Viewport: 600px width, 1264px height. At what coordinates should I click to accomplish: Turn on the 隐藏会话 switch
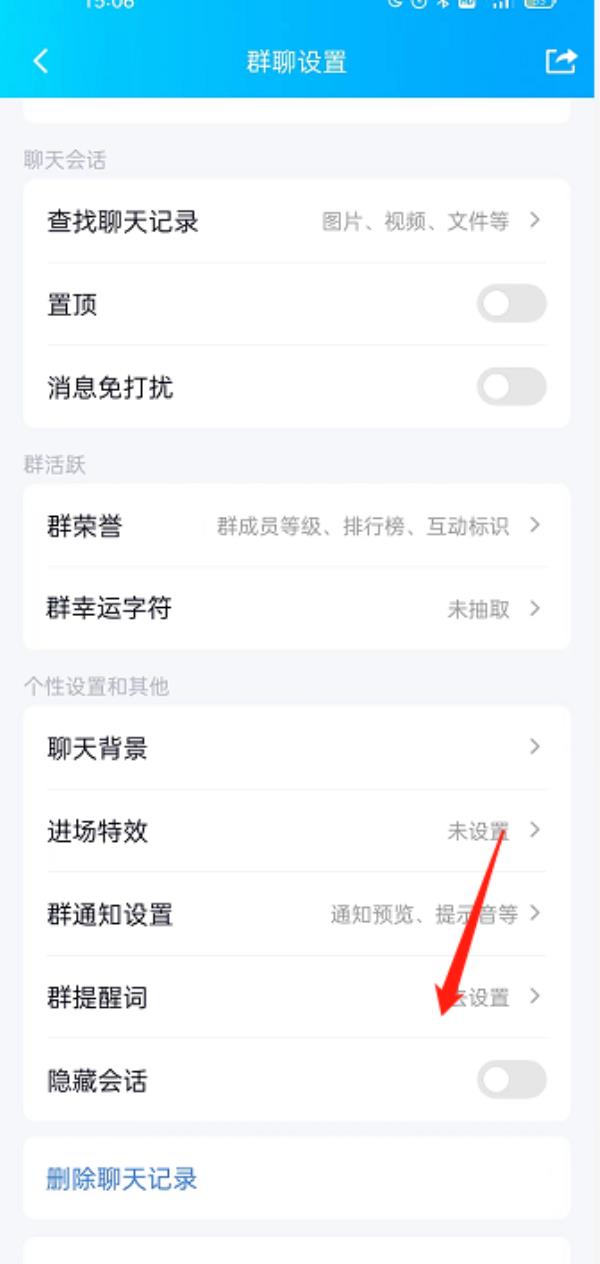tap(511, 1080)
